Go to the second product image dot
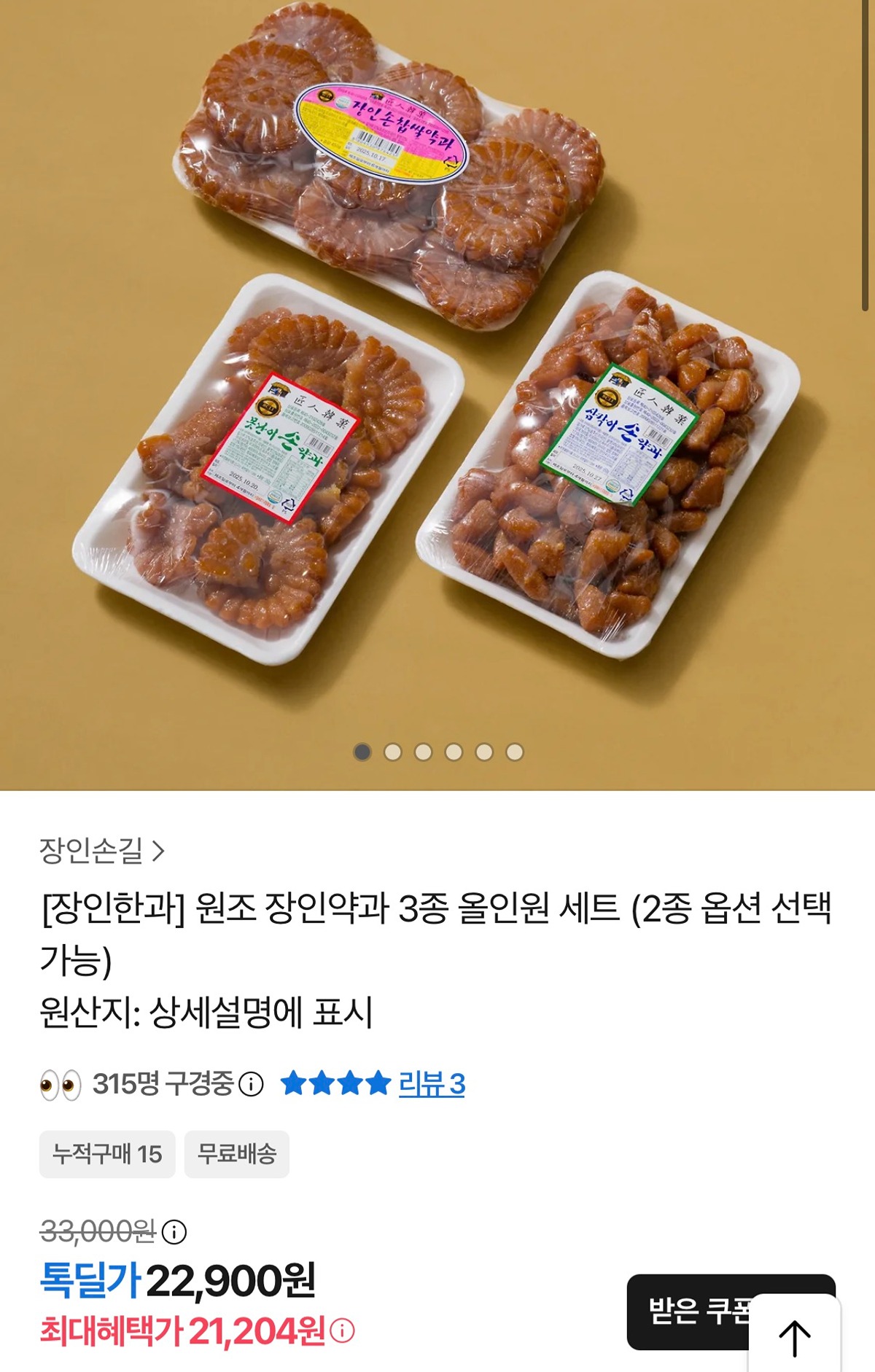Image resolution: width=875 pixels, height=1372 pixels. point(393,752)
